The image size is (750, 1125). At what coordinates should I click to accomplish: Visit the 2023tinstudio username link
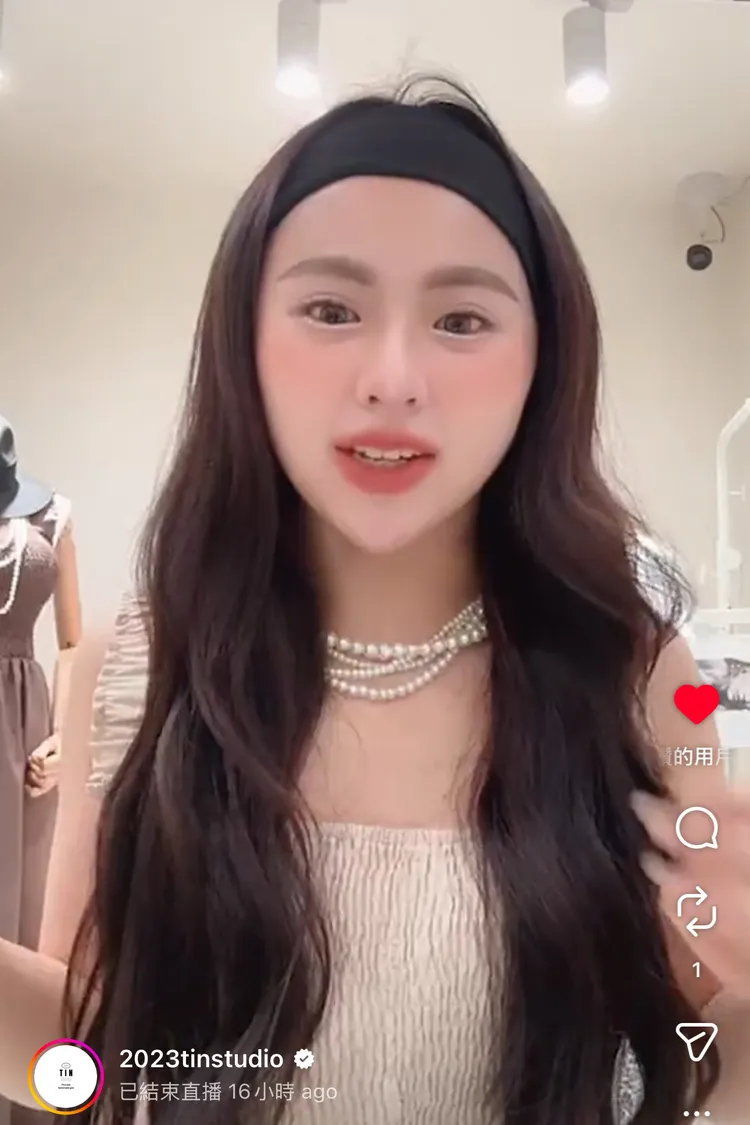(201, 1059)
